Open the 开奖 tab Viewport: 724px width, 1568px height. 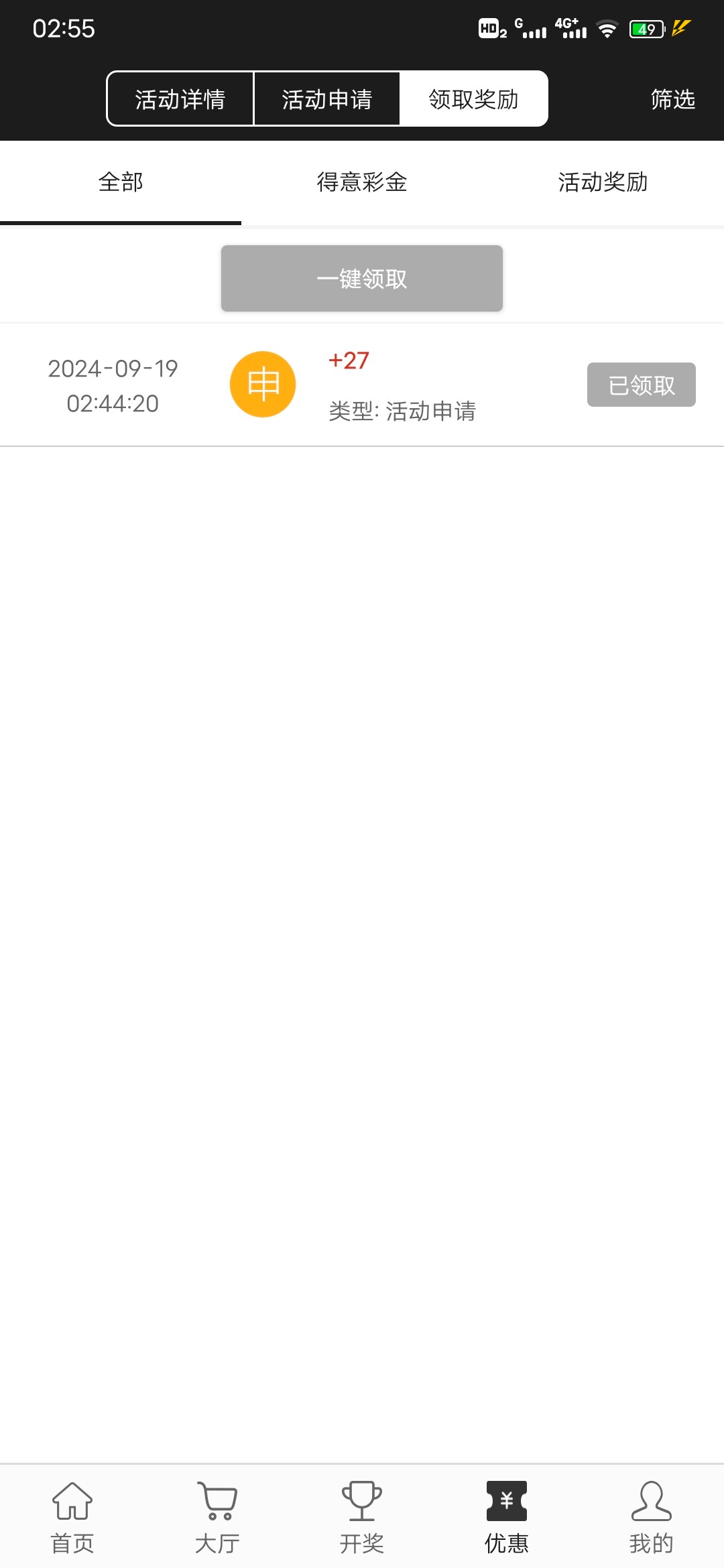[x=362, y=1517]
